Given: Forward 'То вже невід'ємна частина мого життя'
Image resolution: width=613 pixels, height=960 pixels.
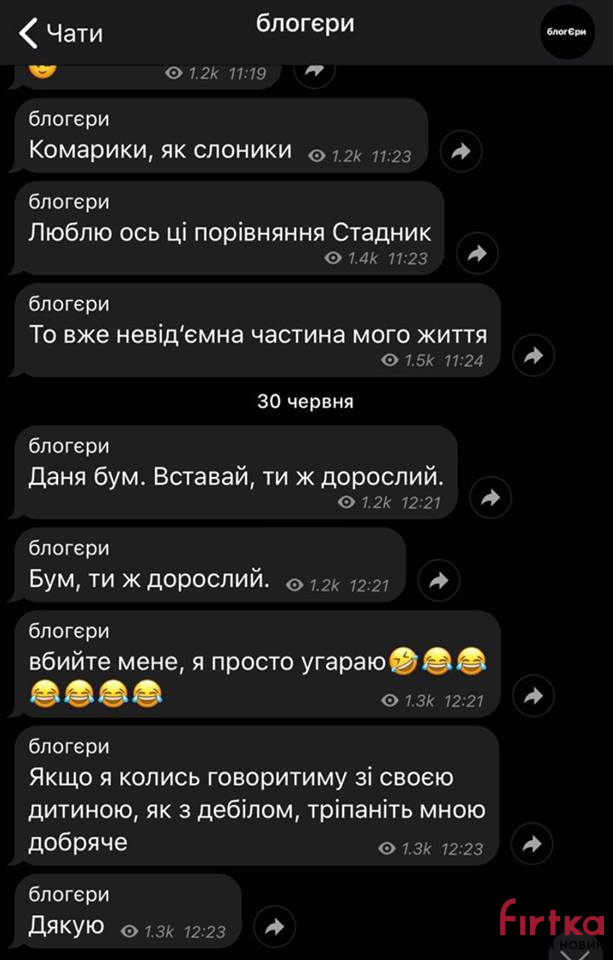Looking at the screenshot, I should pyautogui.click(x=533, y=355).
